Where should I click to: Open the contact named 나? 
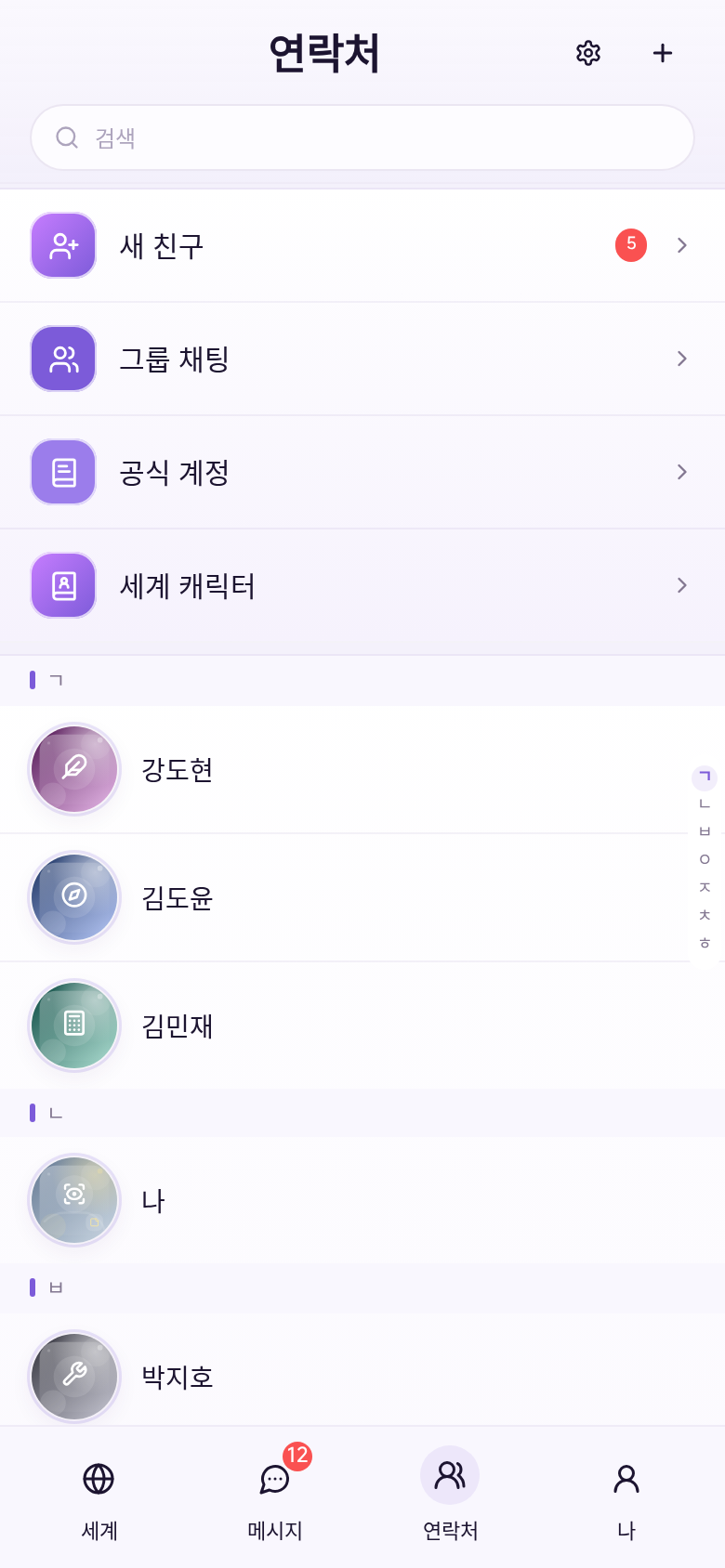pos(362,1200)
